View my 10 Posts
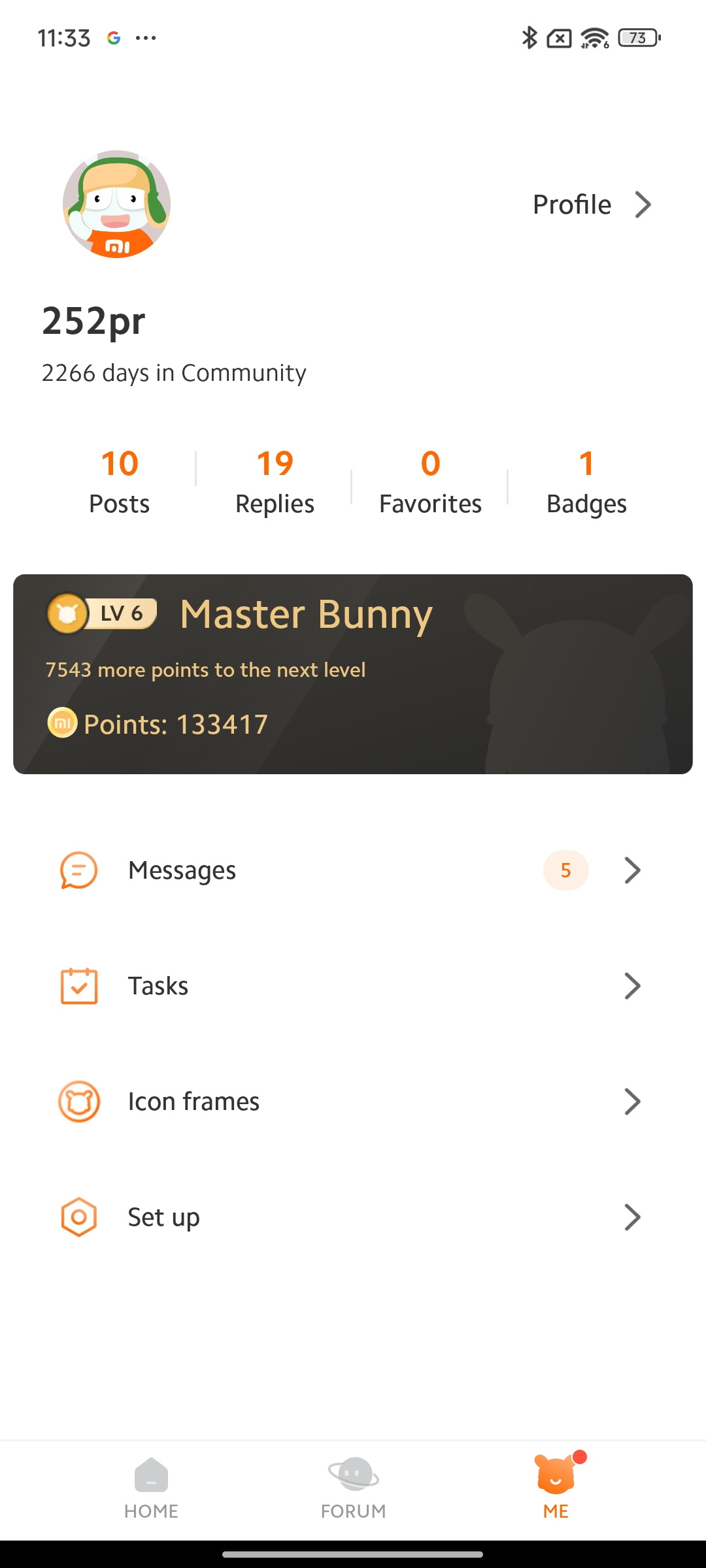Viewport: 706px width, 1568px height. click(120, 482)
